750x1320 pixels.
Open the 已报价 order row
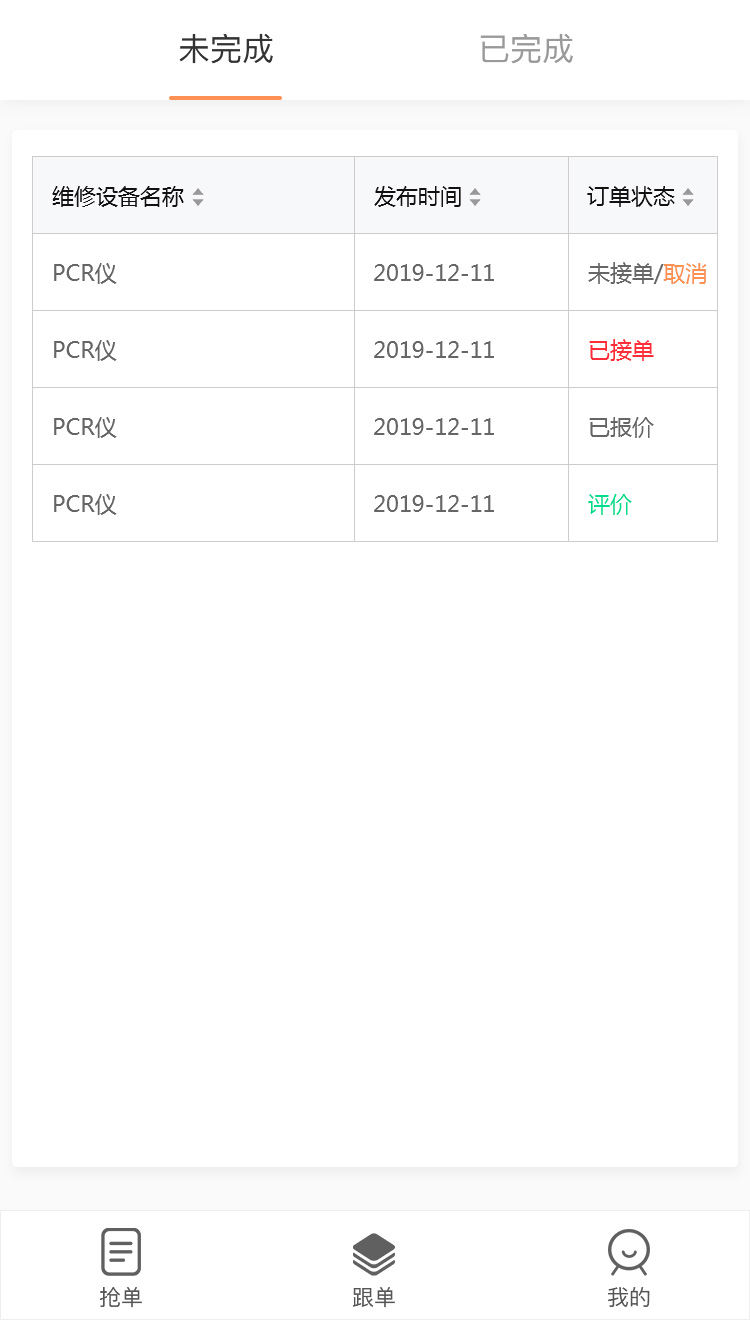621,427
